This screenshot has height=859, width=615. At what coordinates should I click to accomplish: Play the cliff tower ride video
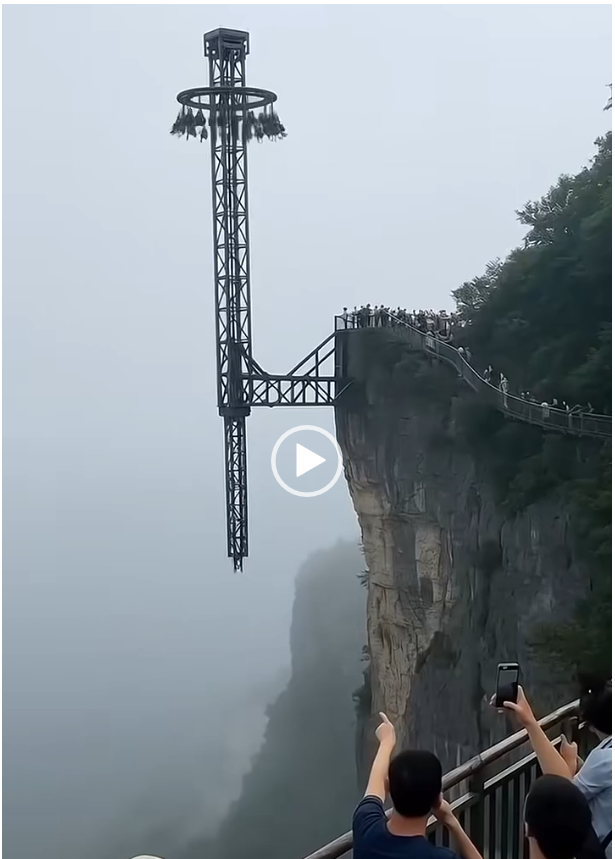point(306,461)
